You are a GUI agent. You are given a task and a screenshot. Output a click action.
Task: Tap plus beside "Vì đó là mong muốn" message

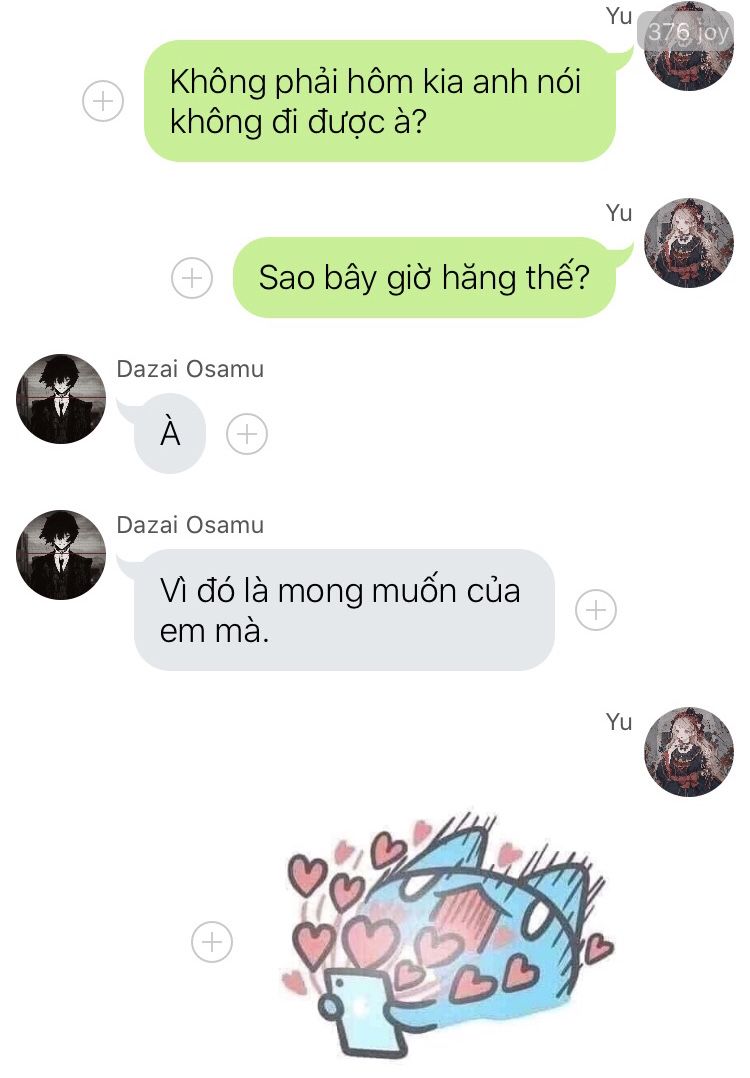click(595, 610)
